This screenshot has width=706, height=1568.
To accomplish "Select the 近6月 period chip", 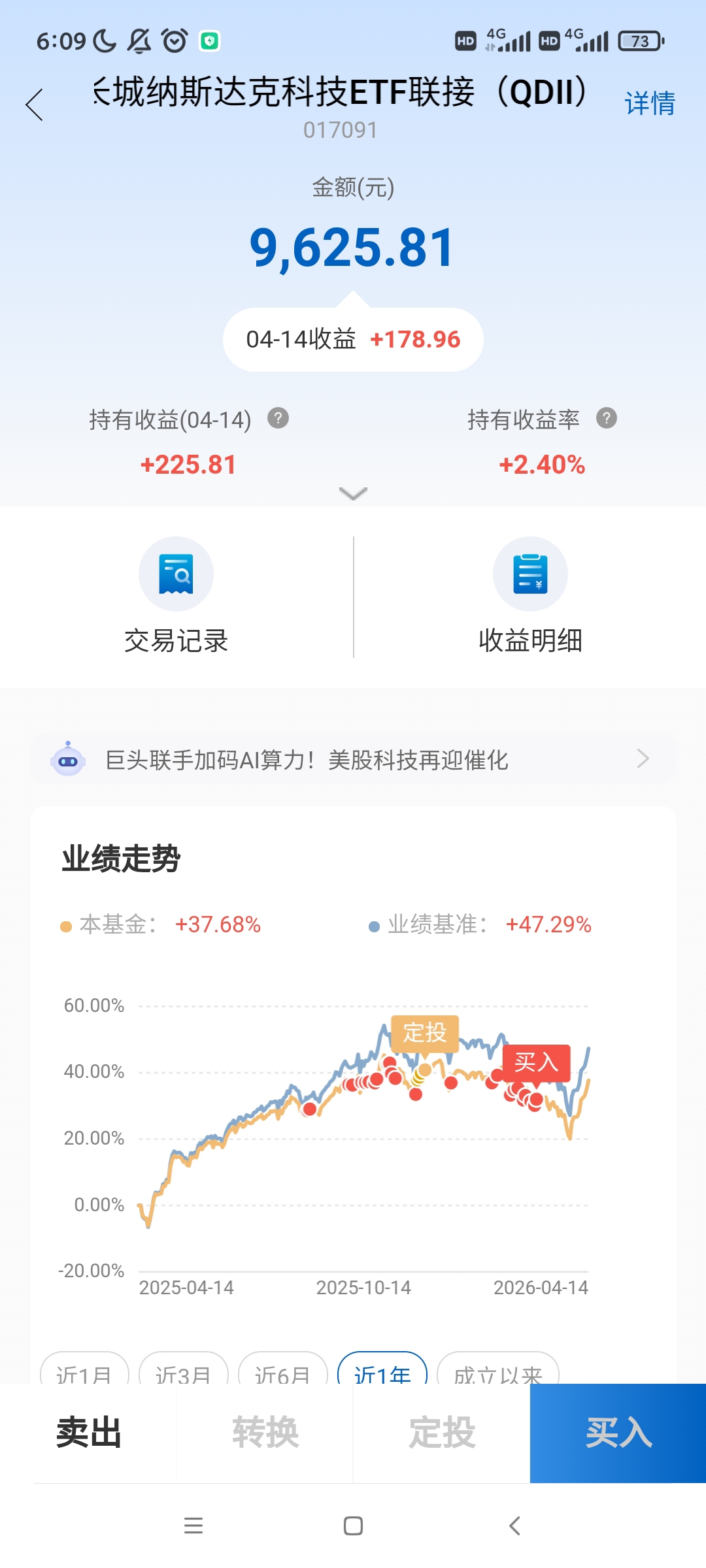I will [x=283, y=1368].
